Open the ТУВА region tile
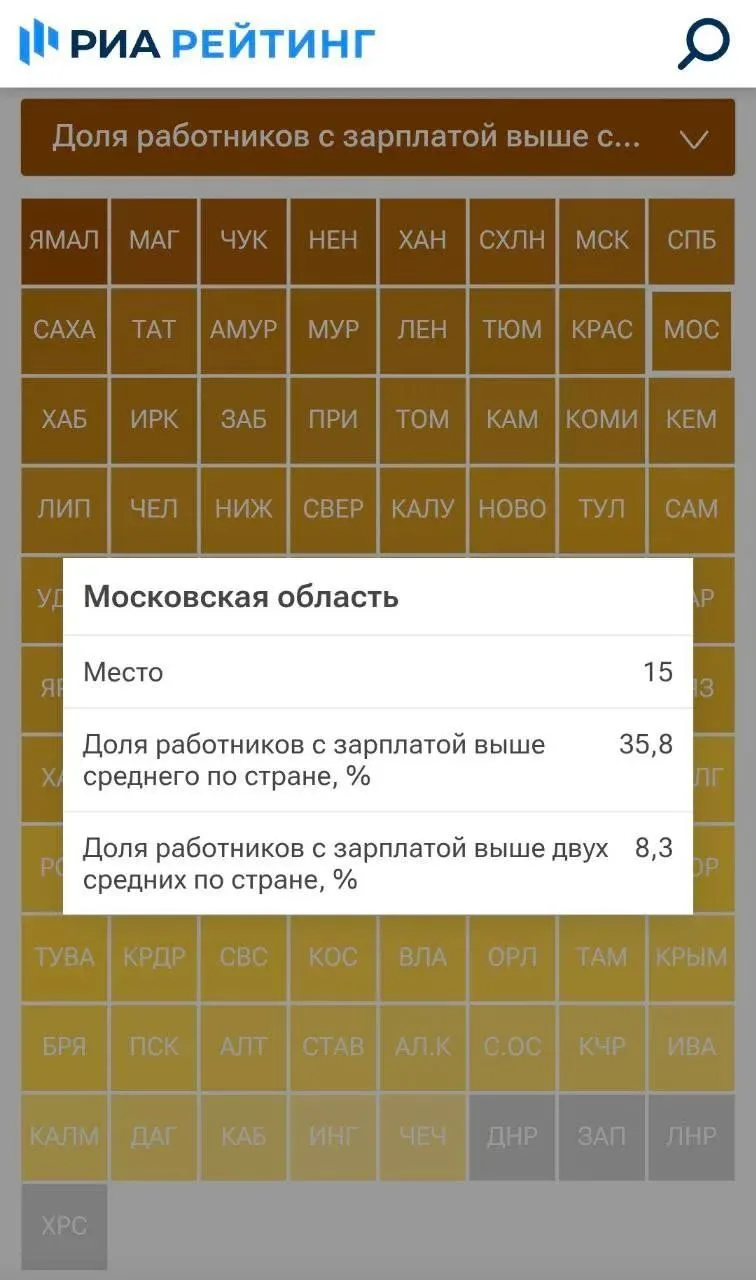 (64, 957)
